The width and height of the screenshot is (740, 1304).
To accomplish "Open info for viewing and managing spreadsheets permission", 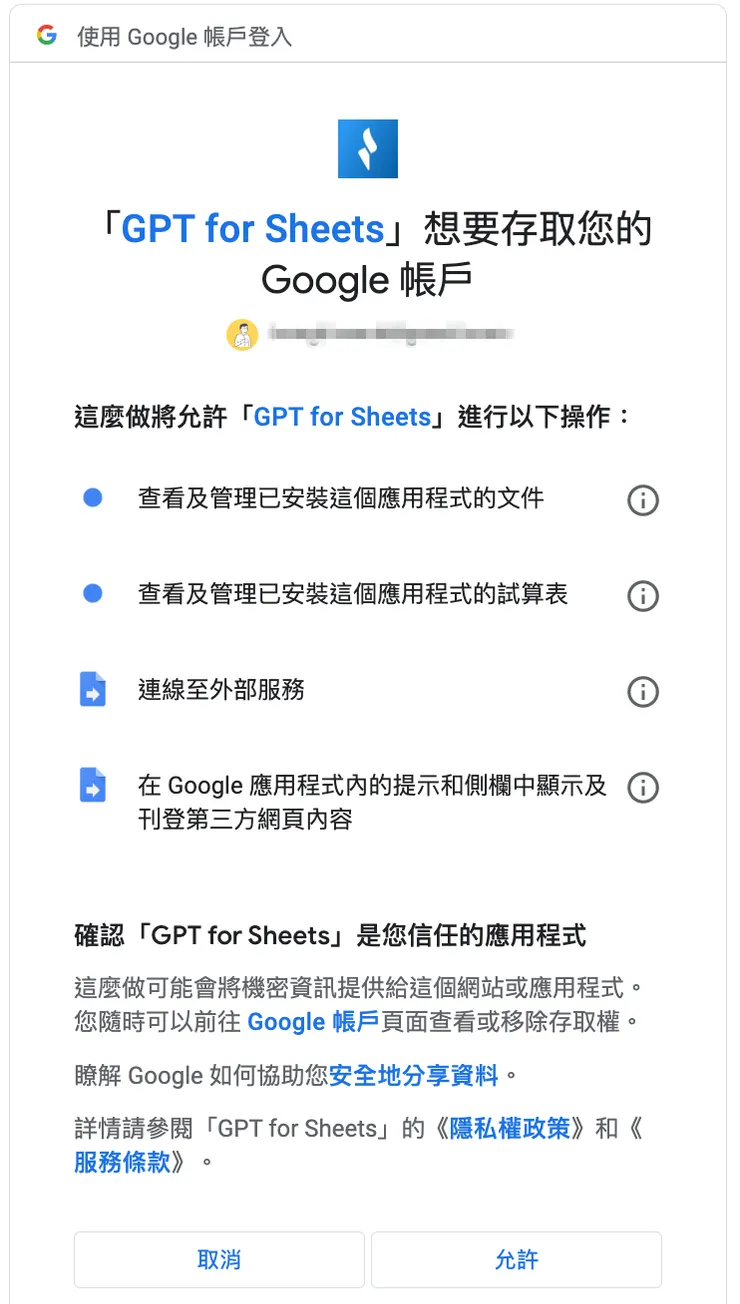I will coord(643,596).
